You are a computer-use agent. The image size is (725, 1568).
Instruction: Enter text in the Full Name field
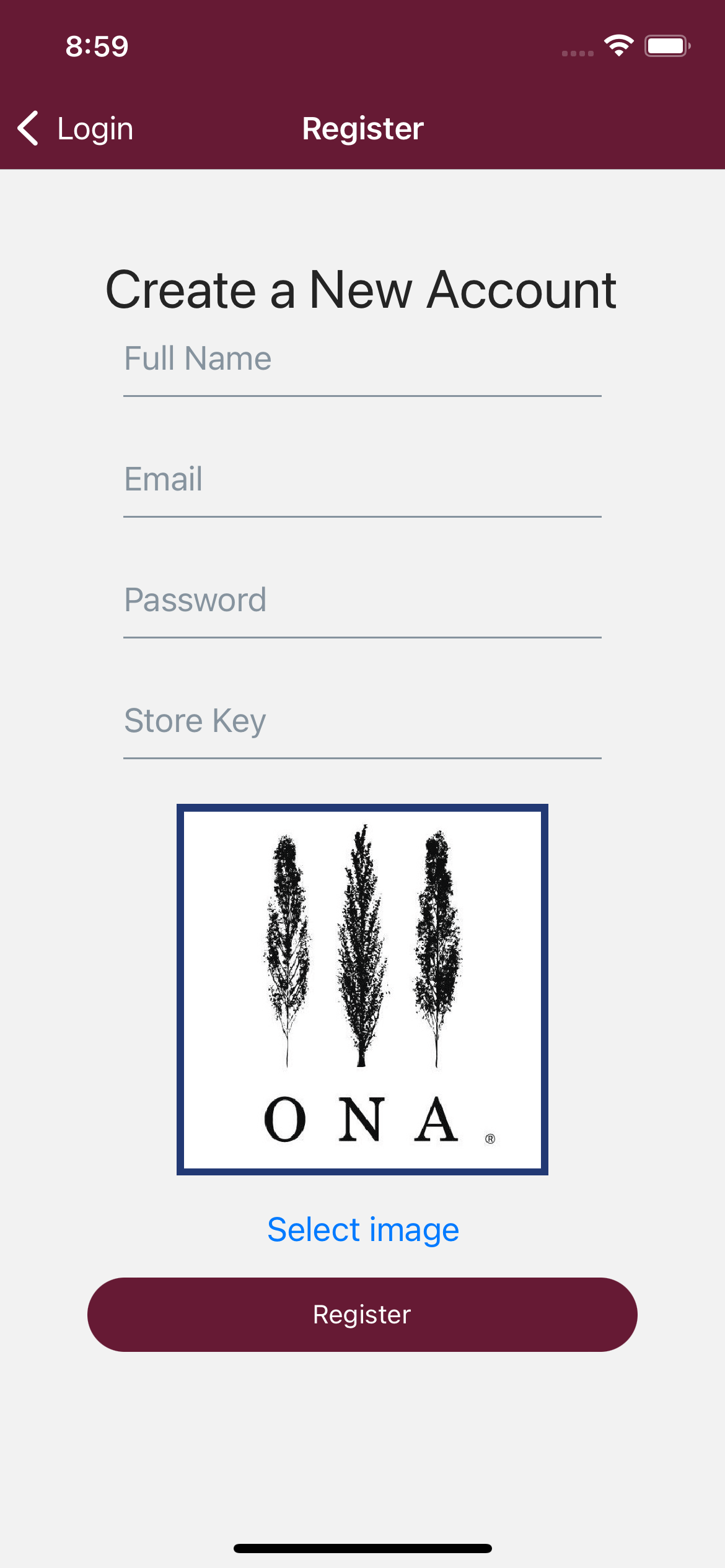[362, 359]
